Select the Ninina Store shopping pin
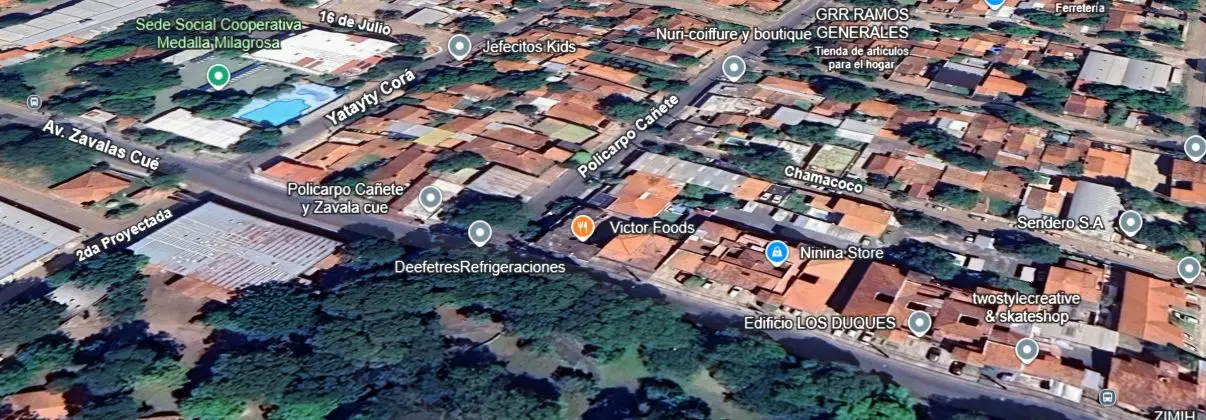The height and width of the screenshot is (420, 1206). pyautogui.click(x=776, y=253)
